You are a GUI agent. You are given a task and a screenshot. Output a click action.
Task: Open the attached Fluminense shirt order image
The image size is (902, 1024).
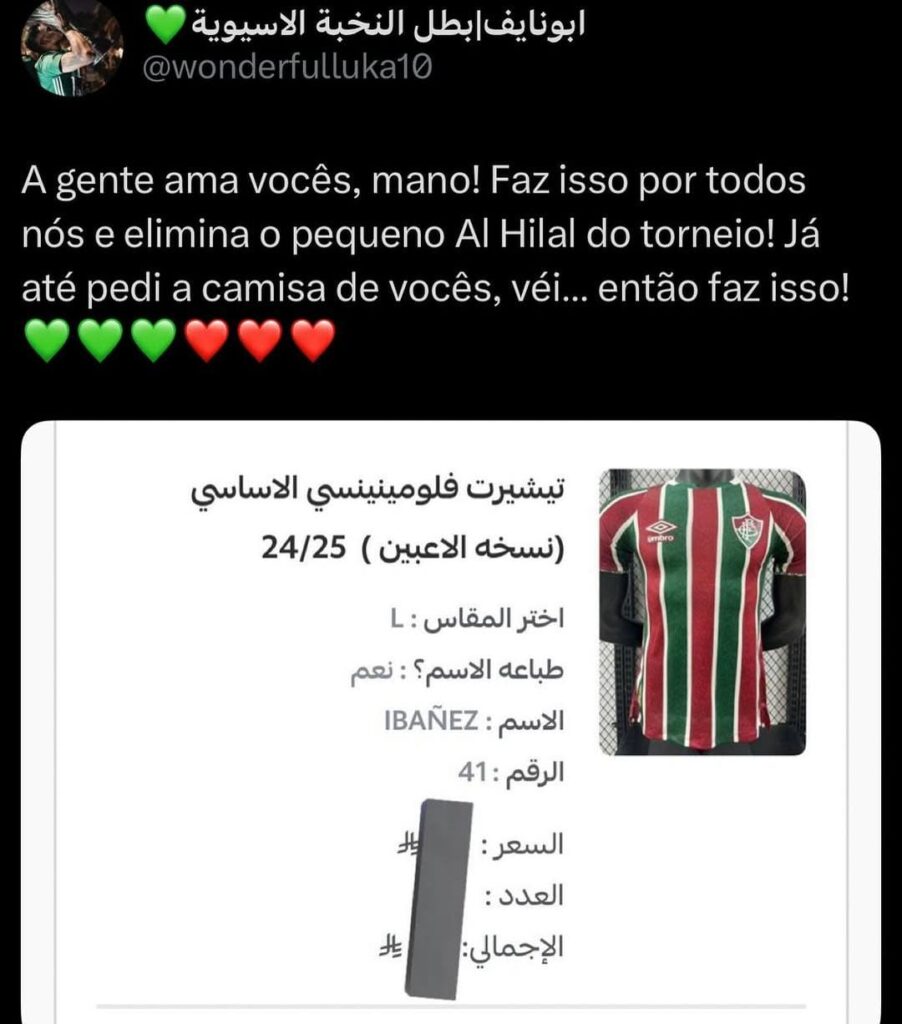pos(450,720)
